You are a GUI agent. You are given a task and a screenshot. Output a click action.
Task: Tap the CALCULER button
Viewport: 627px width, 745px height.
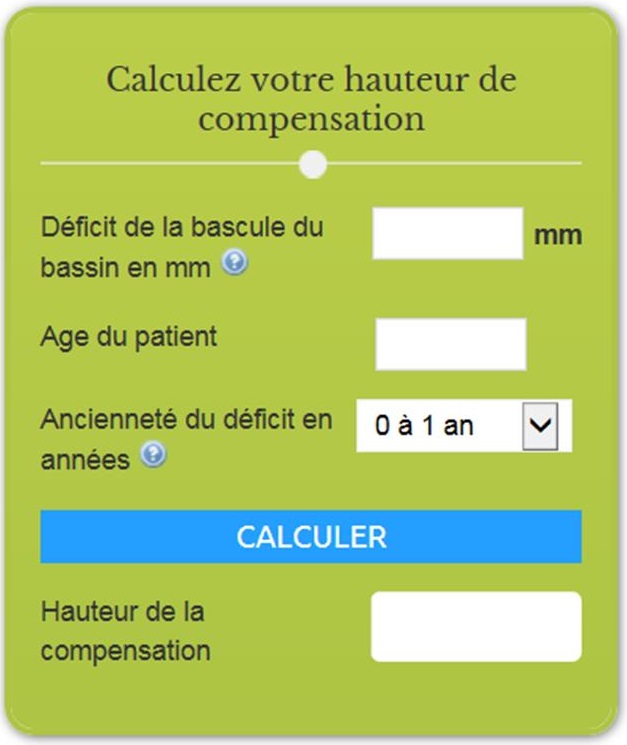pos(311,536)
